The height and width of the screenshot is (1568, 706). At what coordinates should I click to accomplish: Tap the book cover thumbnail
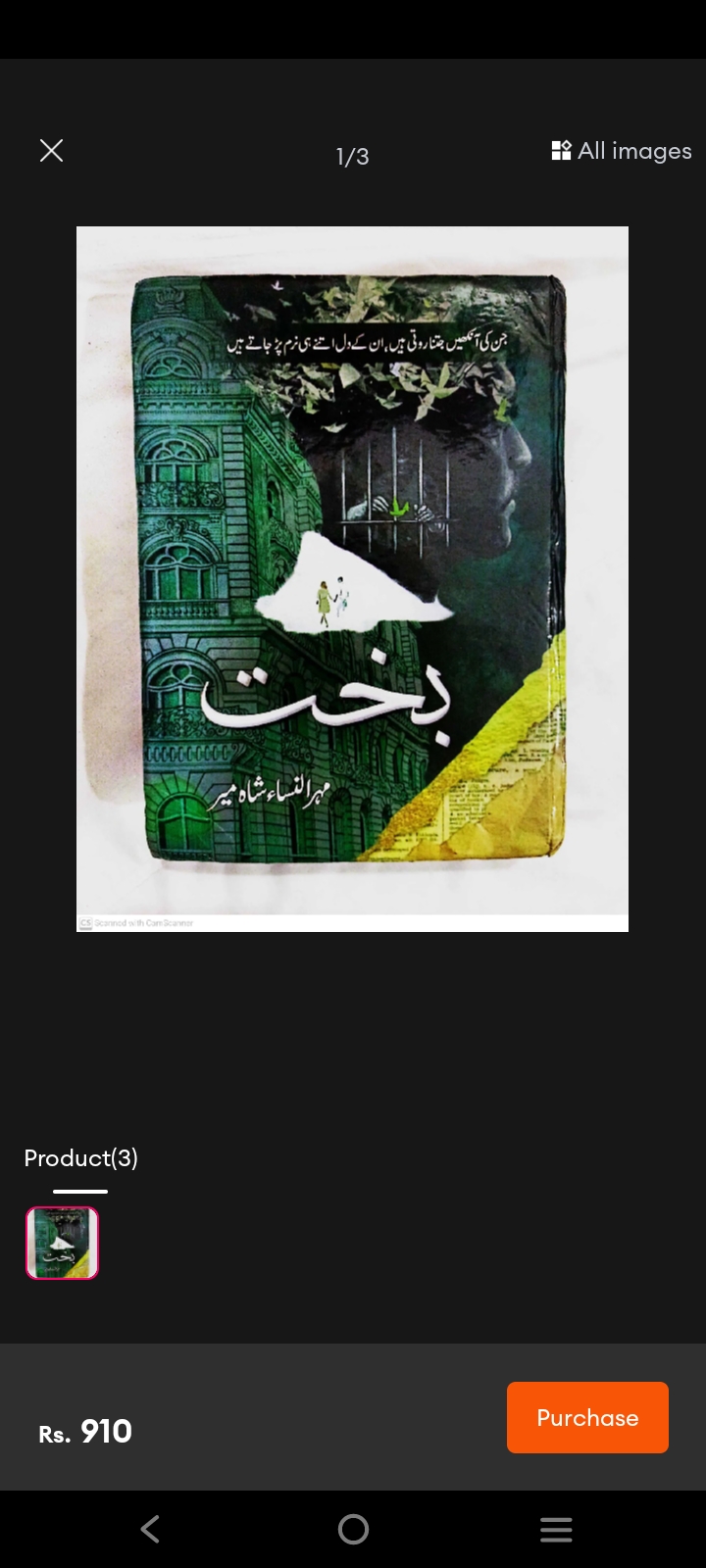(63, 1243)
